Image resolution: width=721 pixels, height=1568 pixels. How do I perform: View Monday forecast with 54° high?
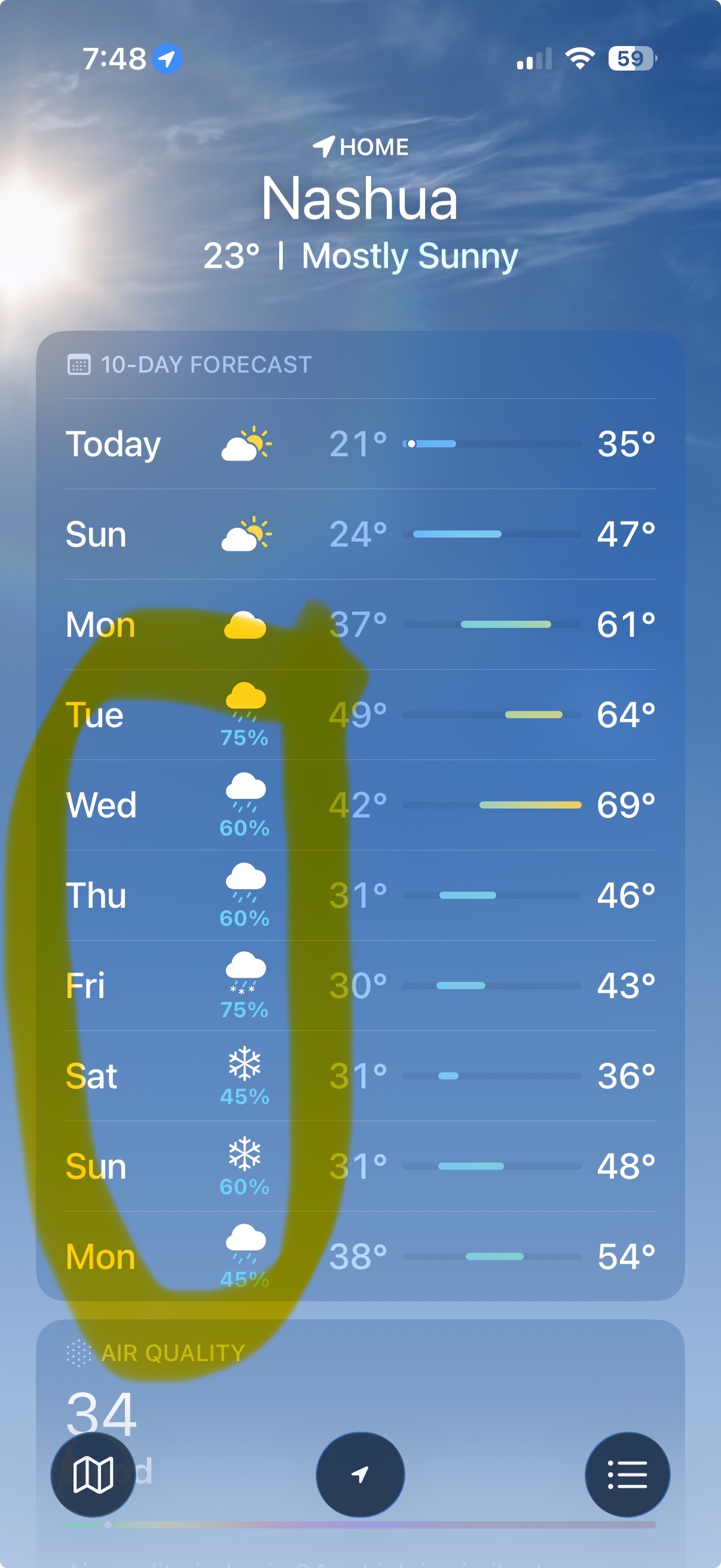[x=360, y=1256]
